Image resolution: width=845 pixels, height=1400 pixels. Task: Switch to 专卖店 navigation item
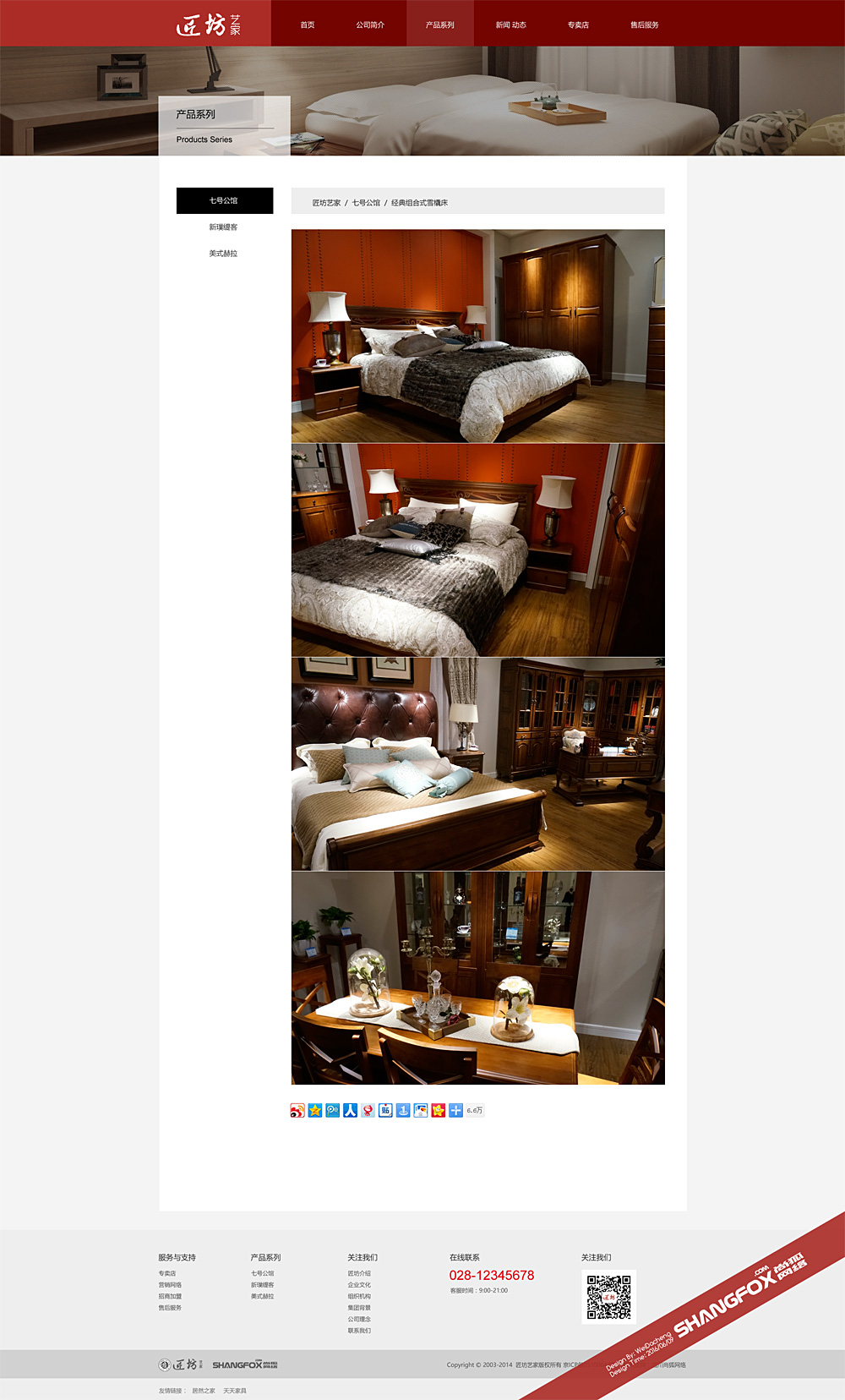pyautogui.click(x=578, y=25)
